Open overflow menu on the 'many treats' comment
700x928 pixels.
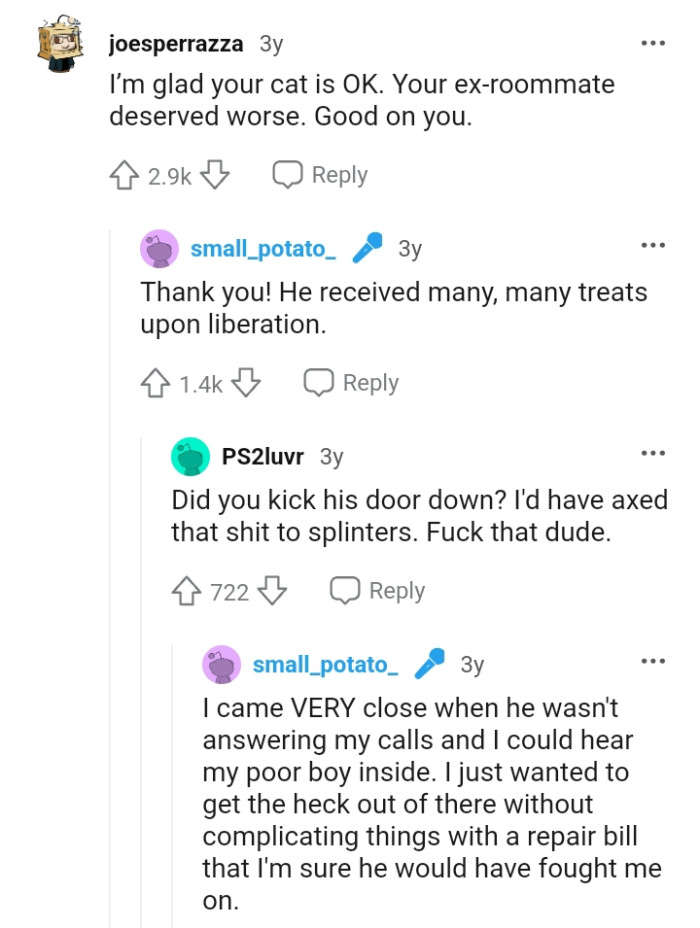653,246
